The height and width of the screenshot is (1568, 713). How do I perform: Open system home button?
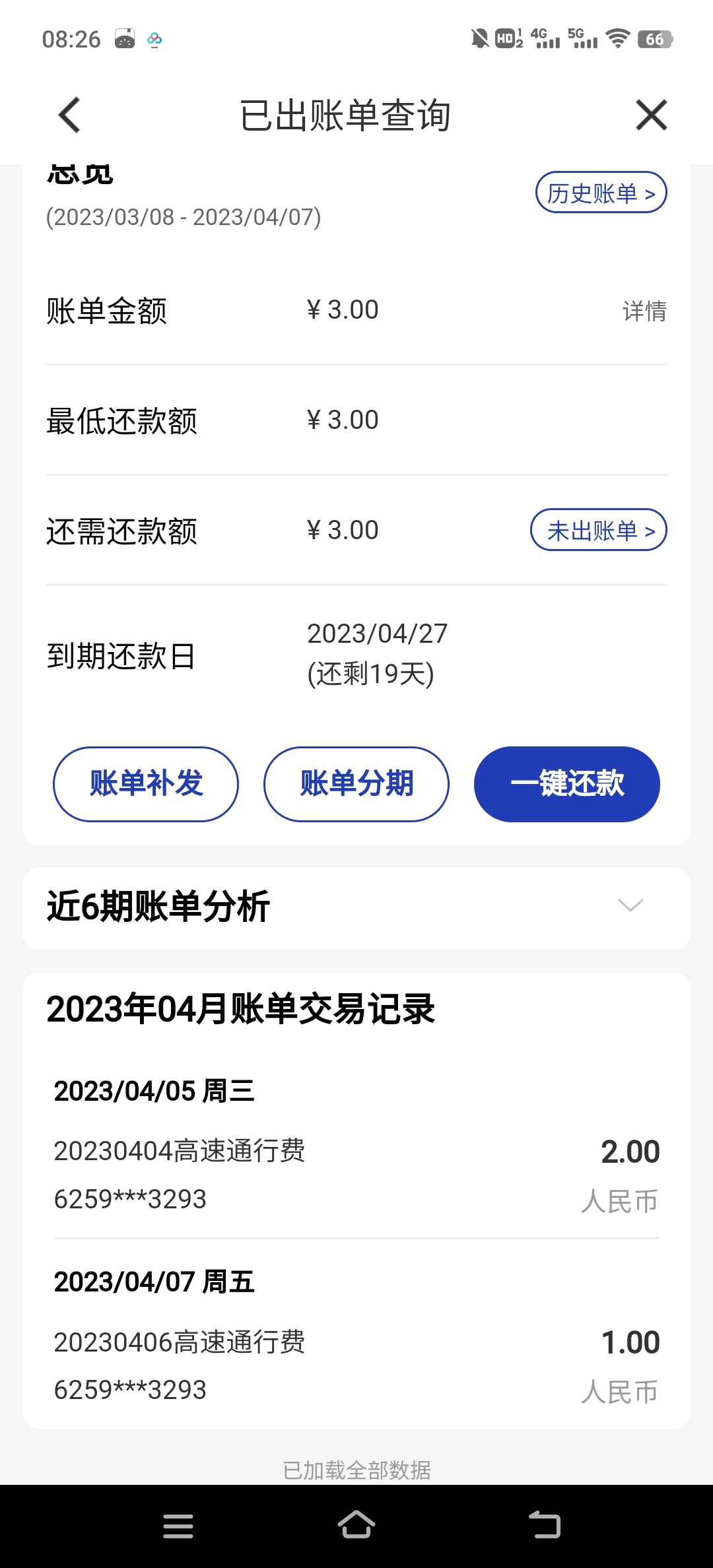point(356,1526)
